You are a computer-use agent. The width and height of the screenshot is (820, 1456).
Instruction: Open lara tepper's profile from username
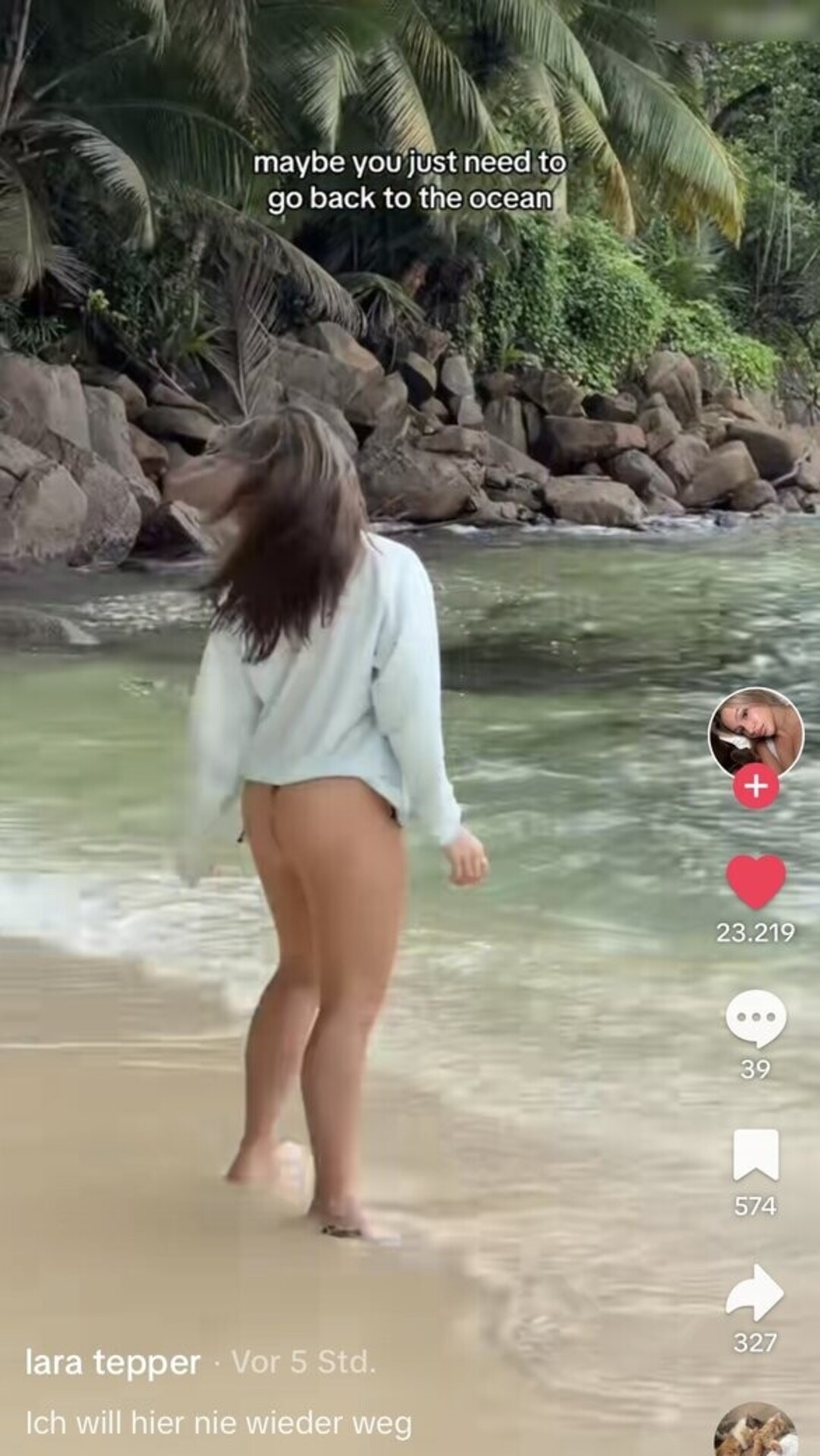pyautogui.click(x=112, y=1363)
